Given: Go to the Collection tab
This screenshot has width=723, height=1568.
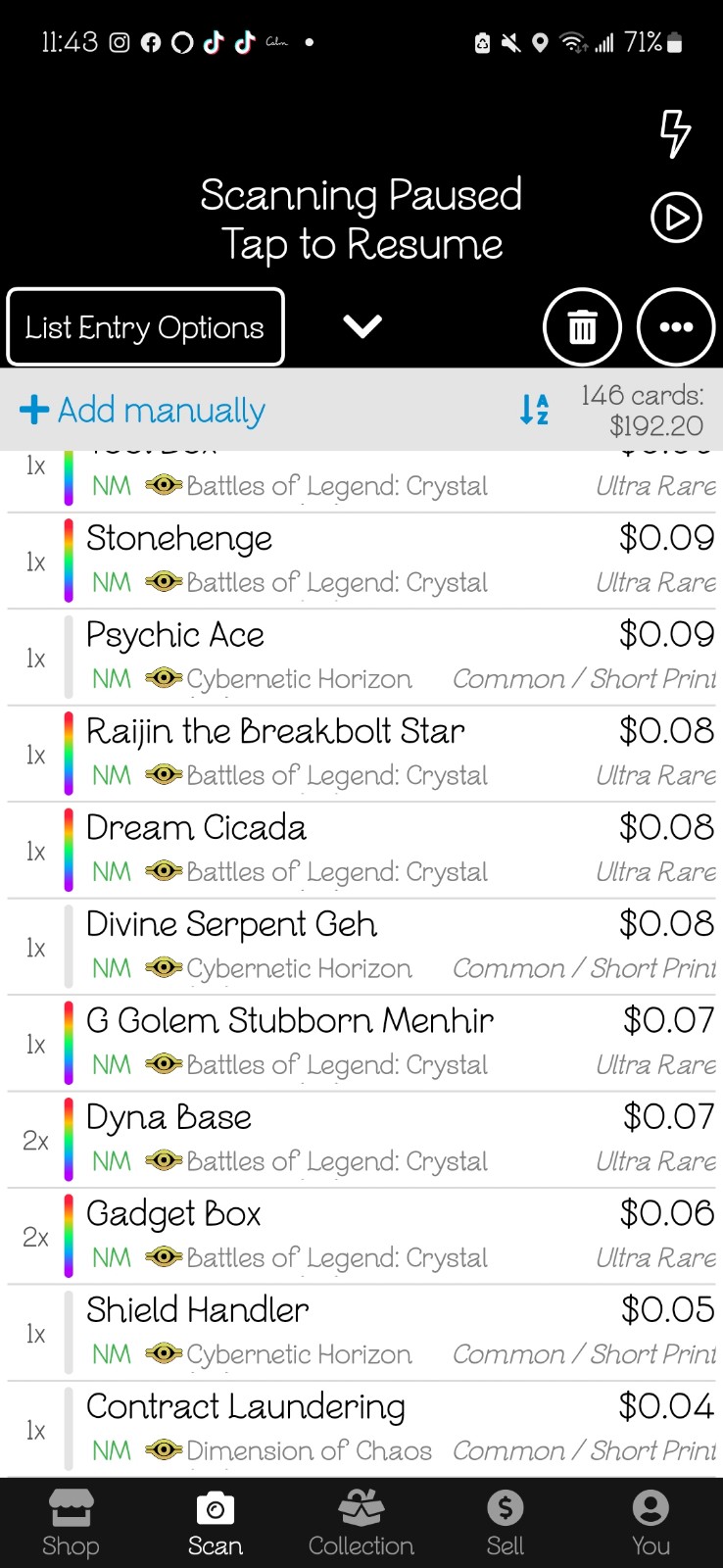Looking at the screenshot, I should (x=361, y=1524).
